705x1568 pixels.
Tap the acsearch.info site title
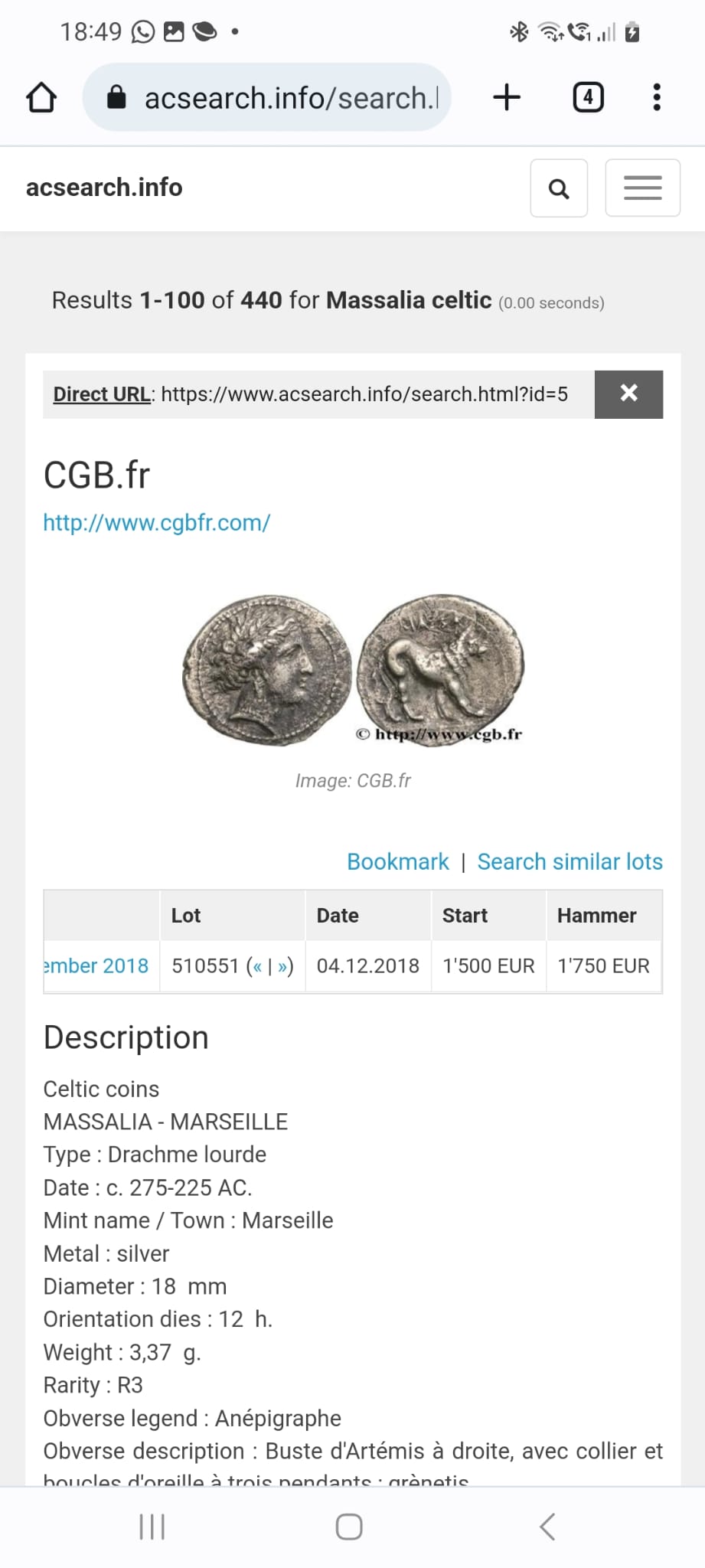pyautogui.click(x=104, y=188)
